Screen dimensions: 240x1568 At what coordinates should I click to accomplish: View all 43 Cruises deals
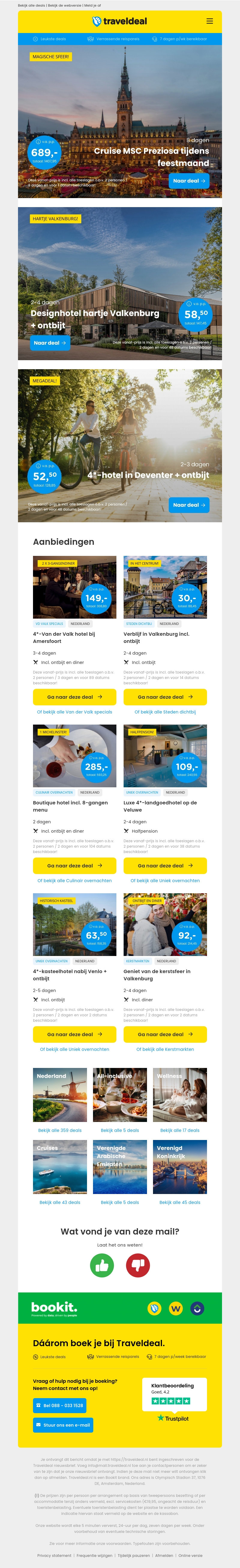point(60,1202)
